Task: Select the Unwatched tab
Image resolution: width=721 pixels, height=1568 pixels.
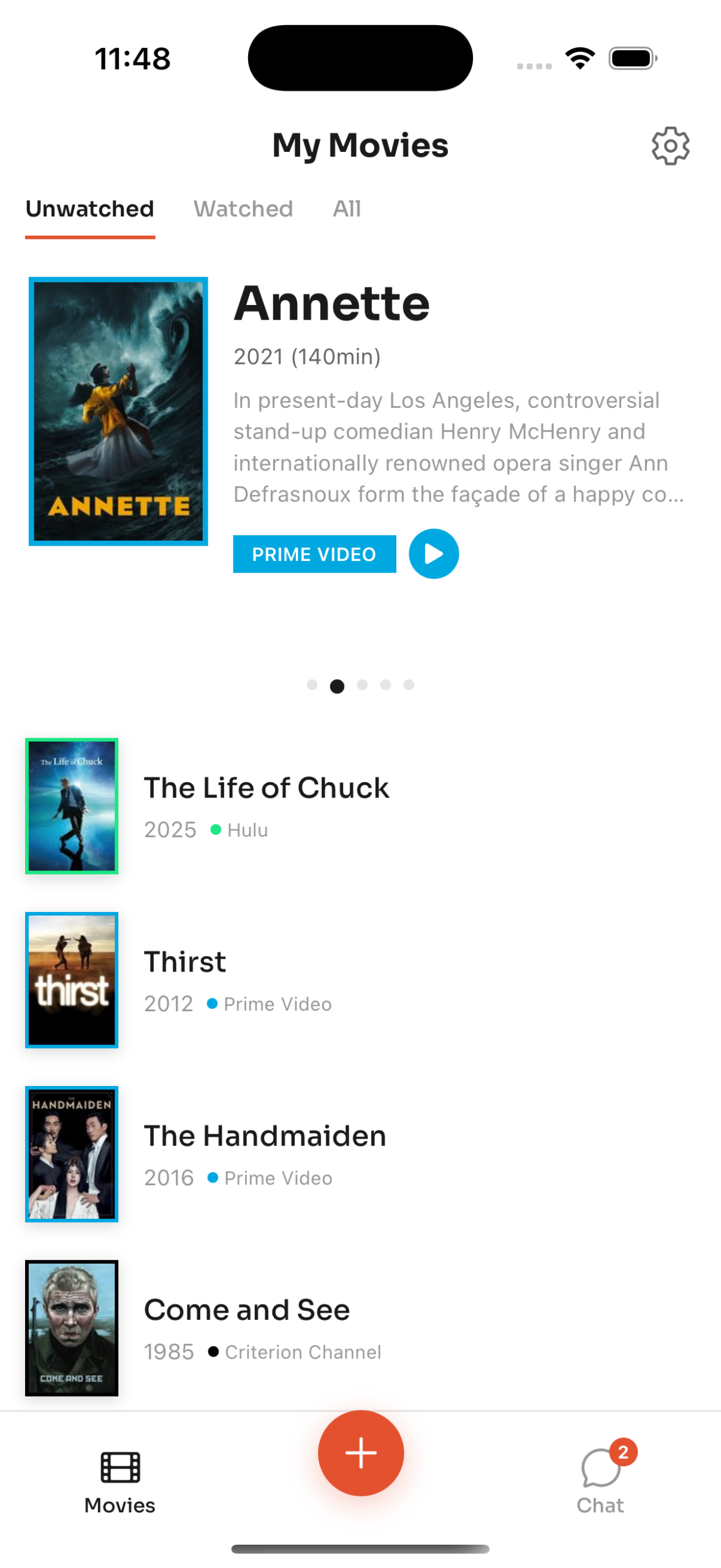Action: coord(89,209)
